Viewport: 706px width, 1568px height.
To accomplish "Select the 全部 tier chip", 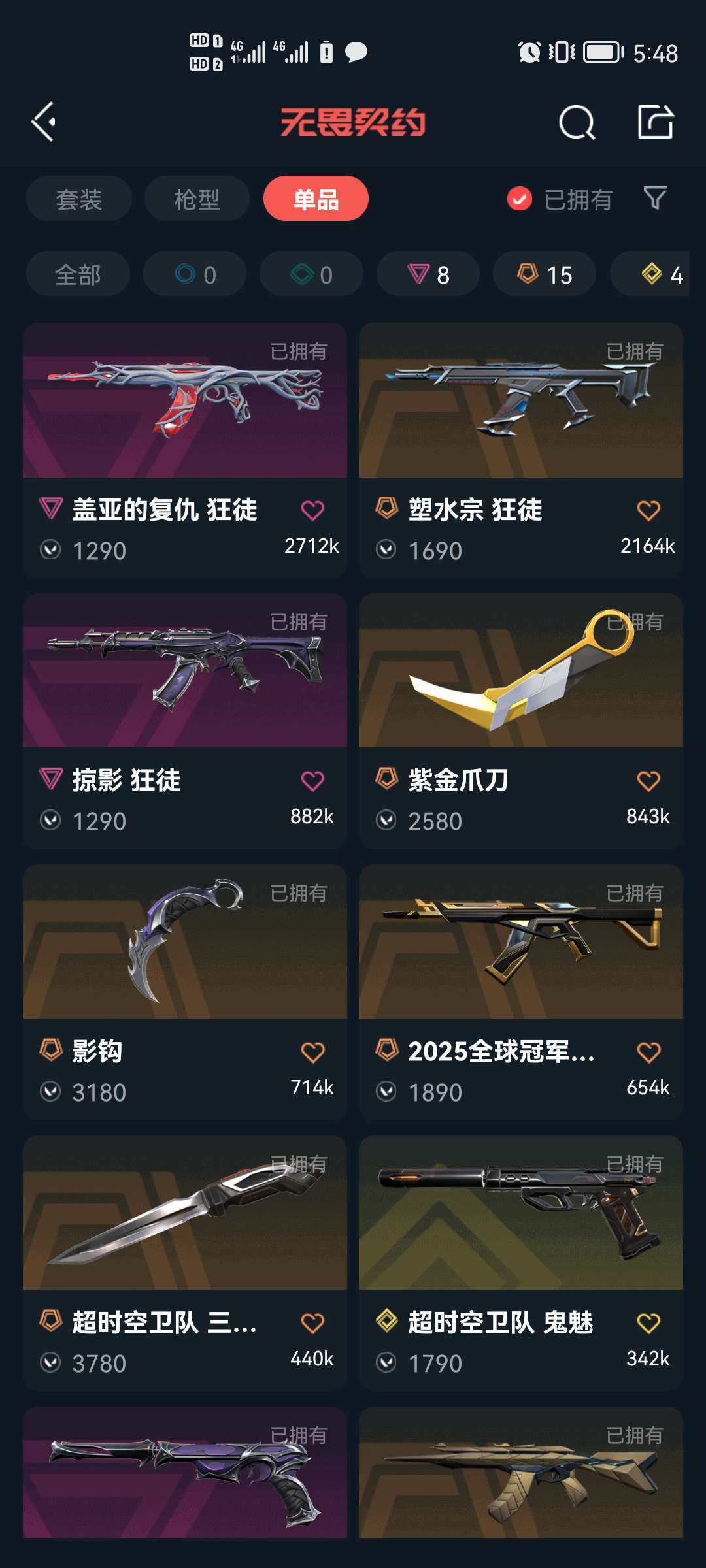I will (x=78, y=274).
